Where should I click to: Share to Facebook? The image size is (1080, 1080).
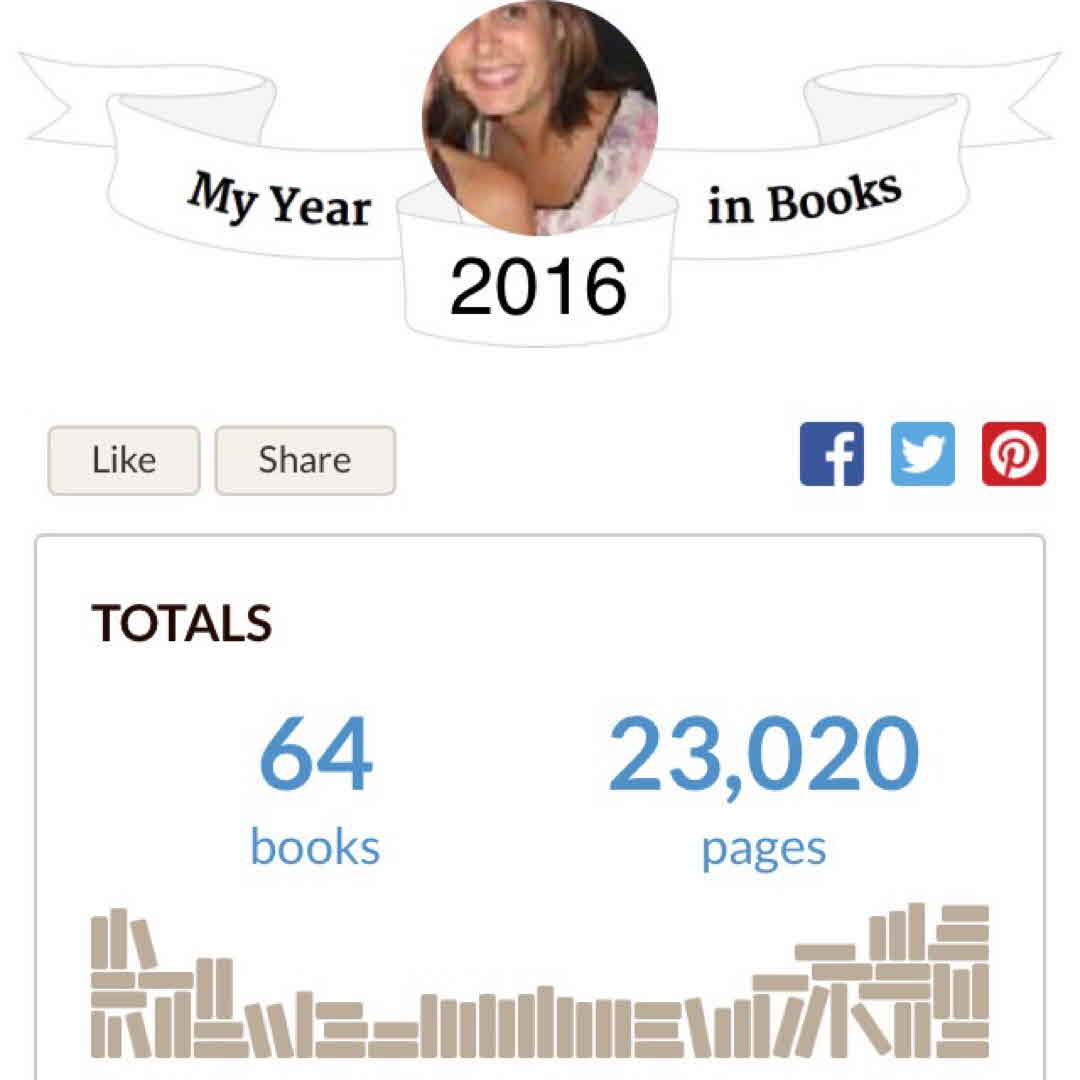pyautogui.click(x=831, y=454)
